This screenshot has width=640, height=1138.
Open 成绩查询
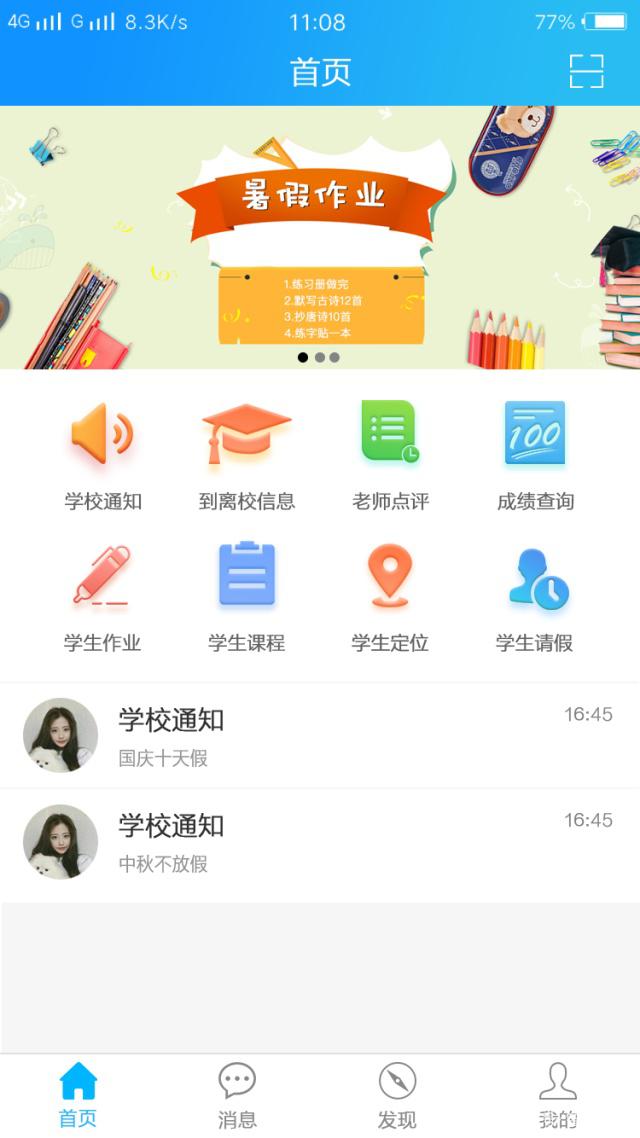(x=535, y=455)
